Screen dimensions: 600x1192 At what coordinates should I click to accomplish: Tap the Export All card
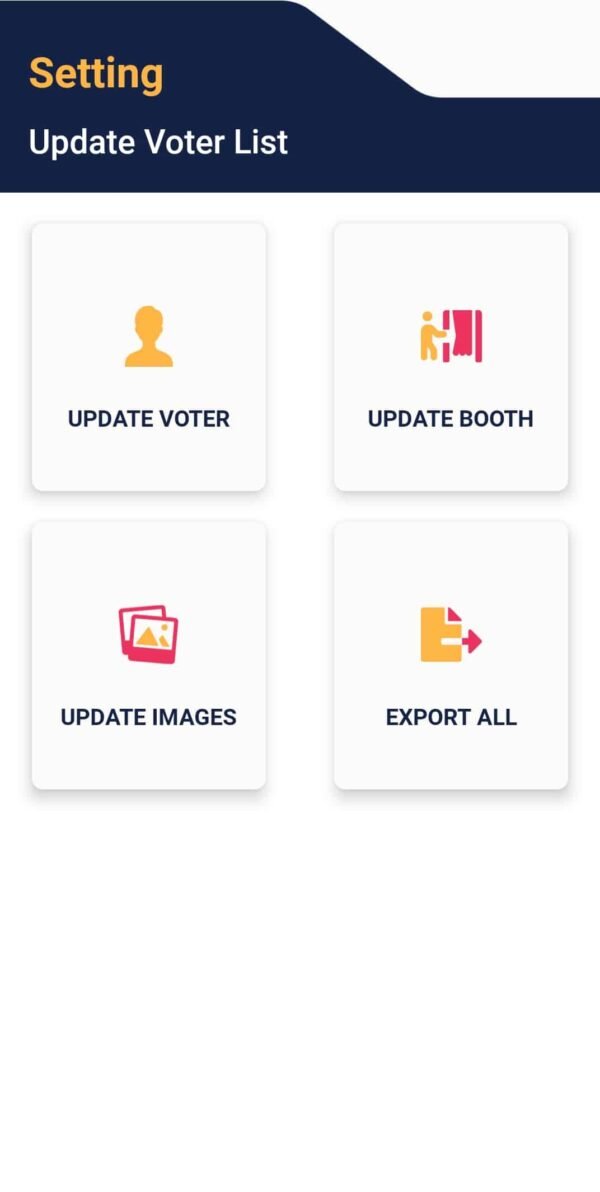click(x=450, y=656)
